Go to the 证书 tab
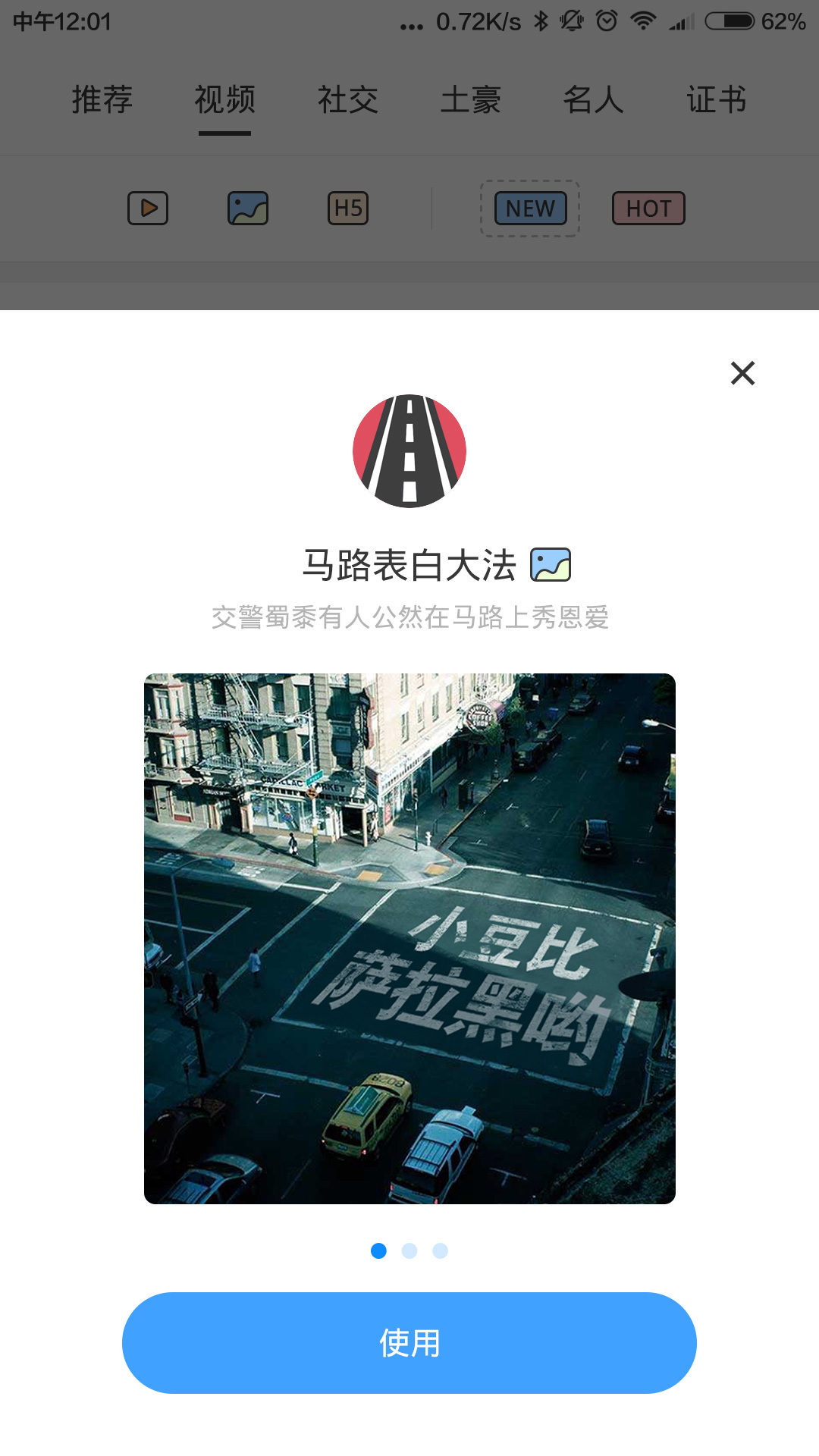This screenshot has width=819, height=1456. click(717, 100)
